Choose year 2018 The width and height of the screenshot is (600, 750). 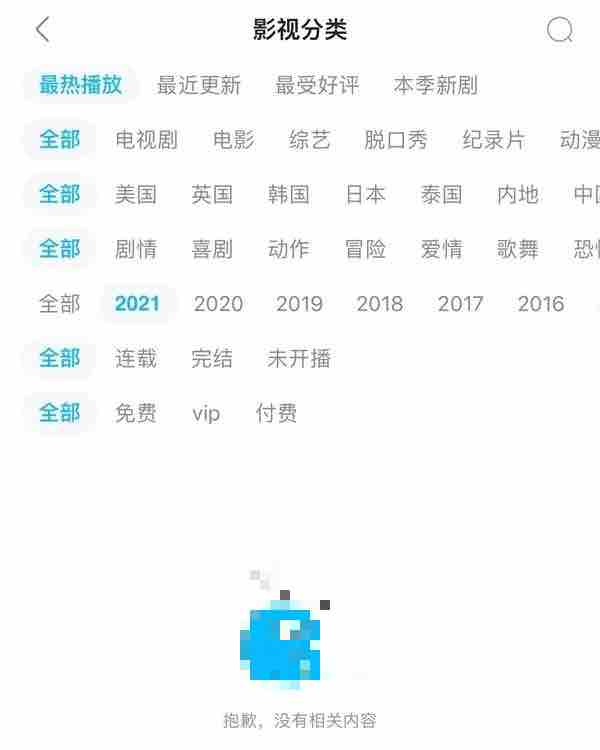[379, 304]
